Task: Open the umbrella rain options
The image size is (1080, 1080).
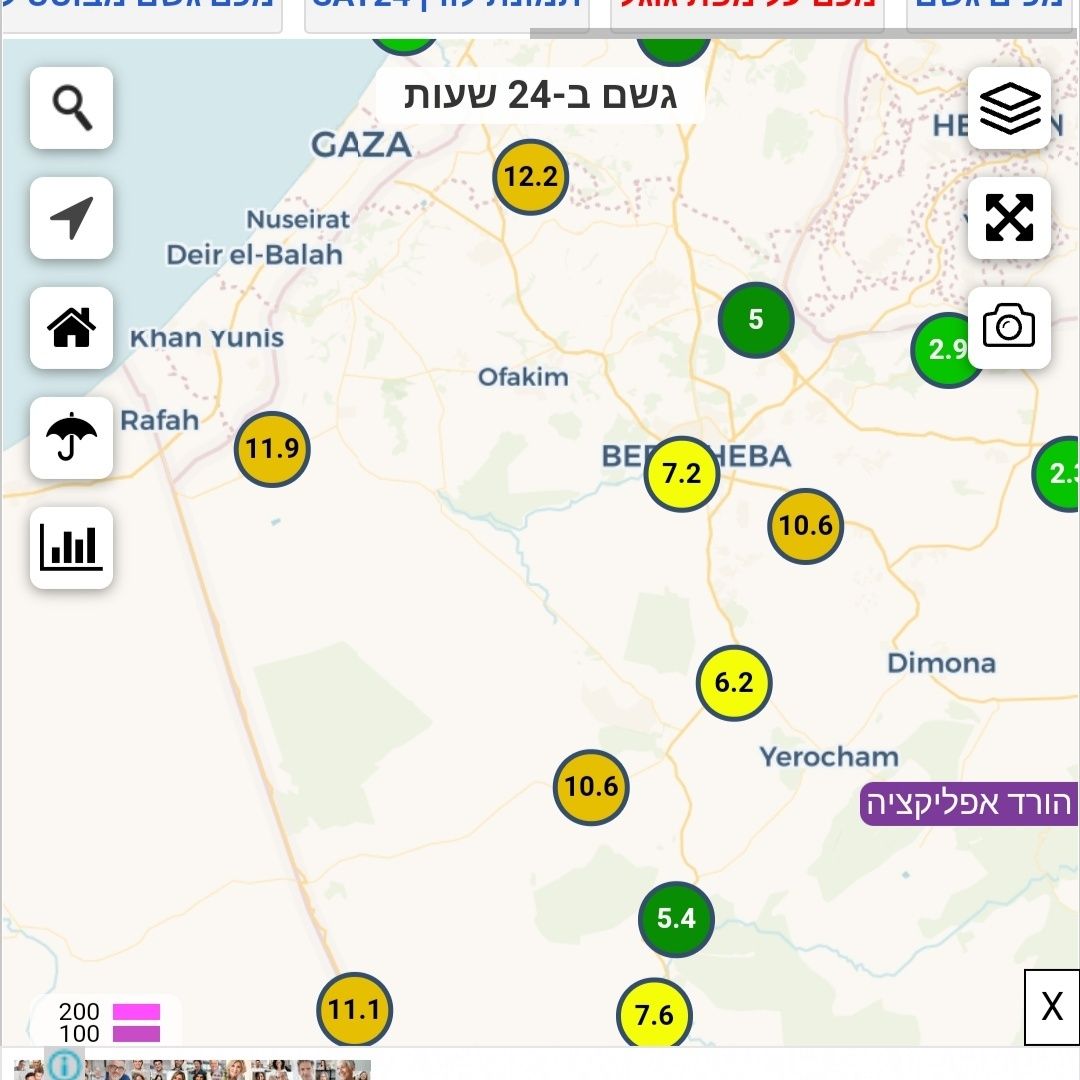Action: pos(72,438)
